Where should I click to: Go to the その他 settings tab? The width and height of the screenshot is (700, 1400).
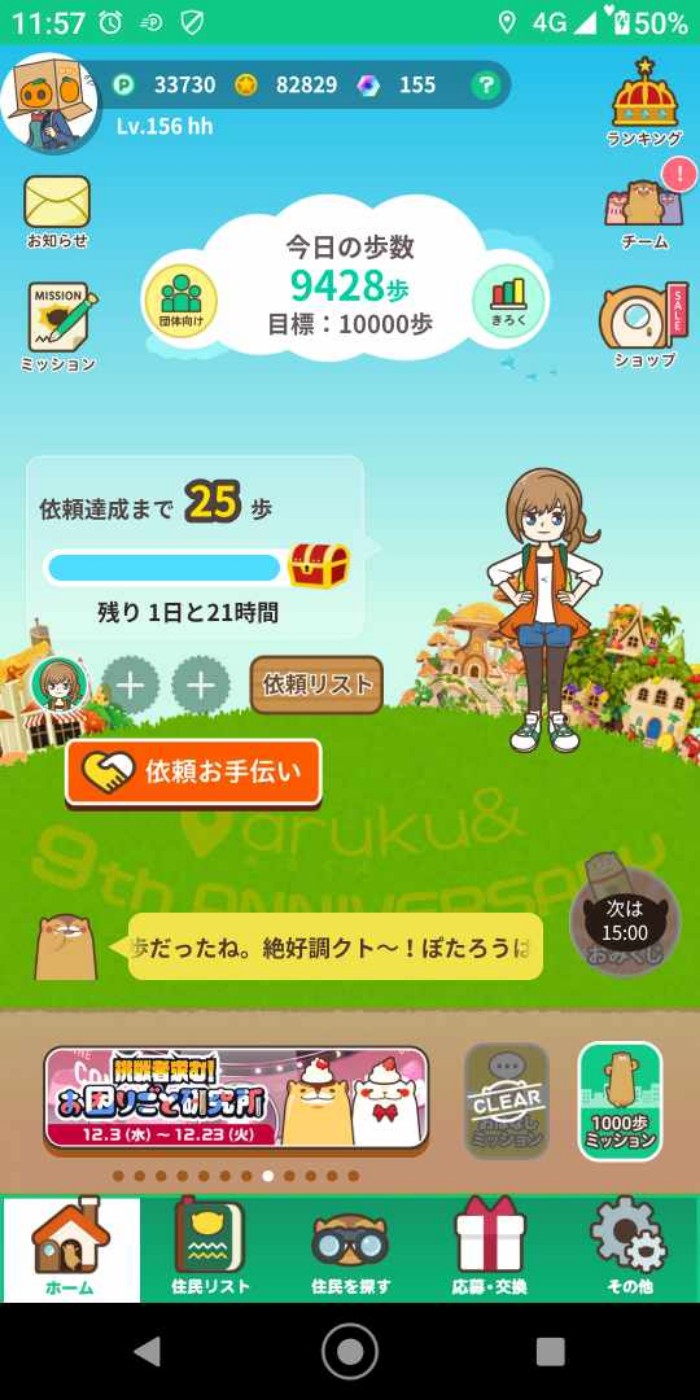tap(629, 1248)
